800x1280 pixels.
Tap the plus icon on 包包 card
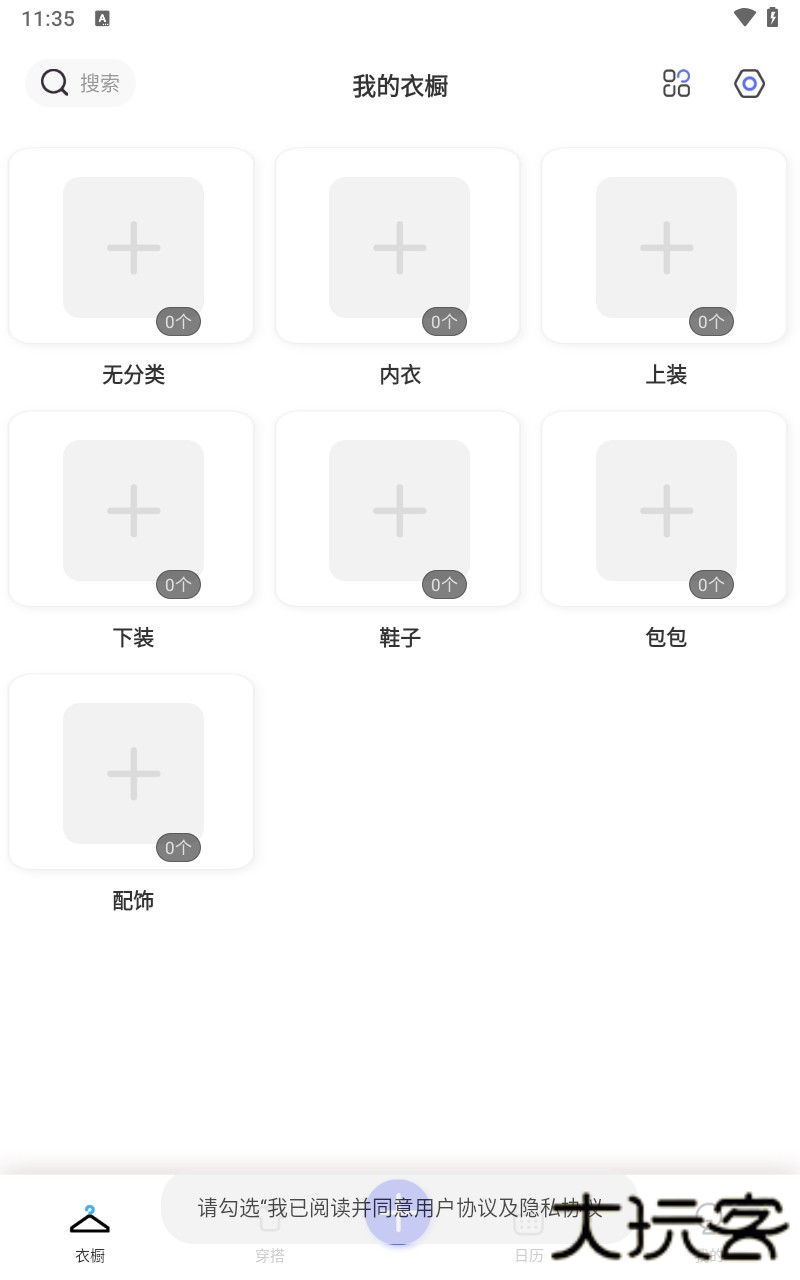pyautogui.click(x=665, y=510)
